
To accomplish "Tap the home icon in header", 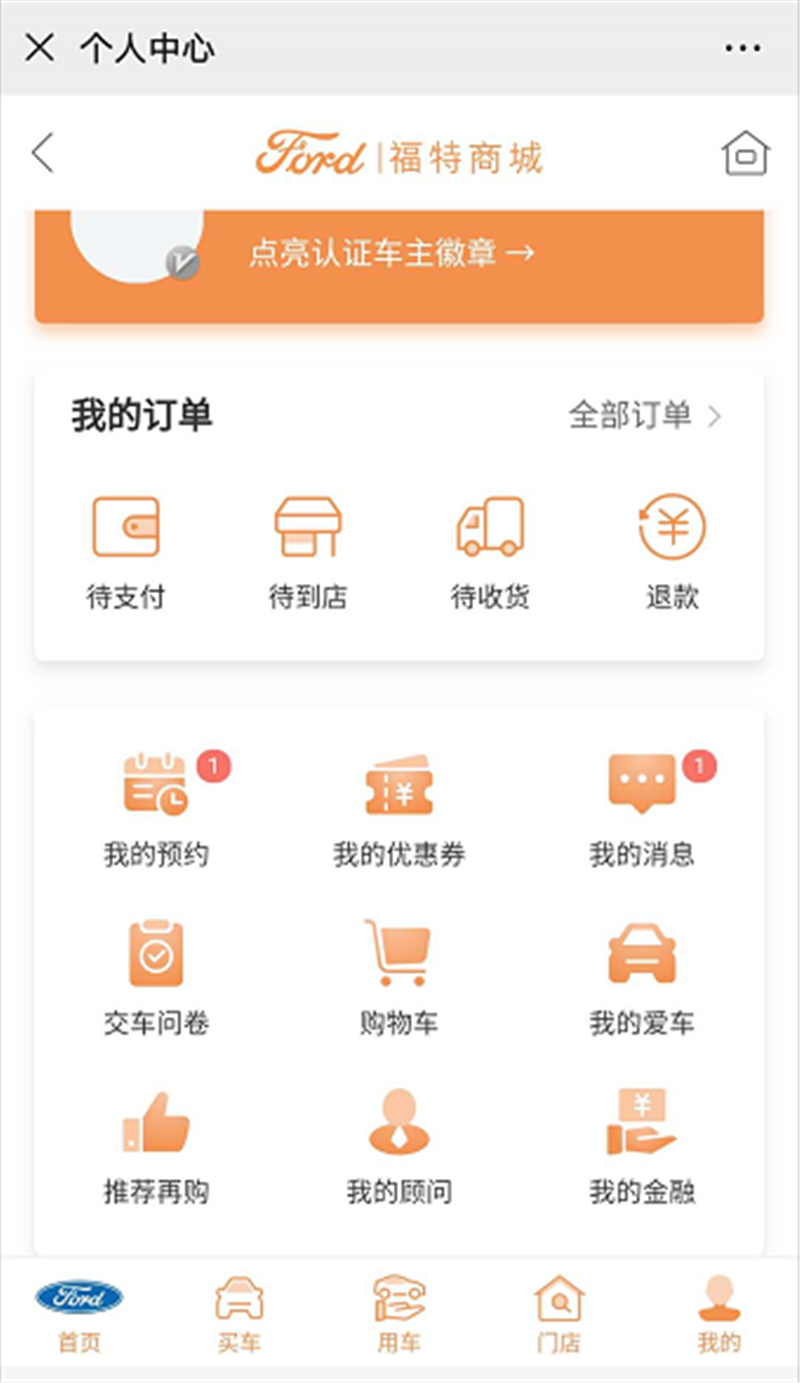I will point(745,154).
